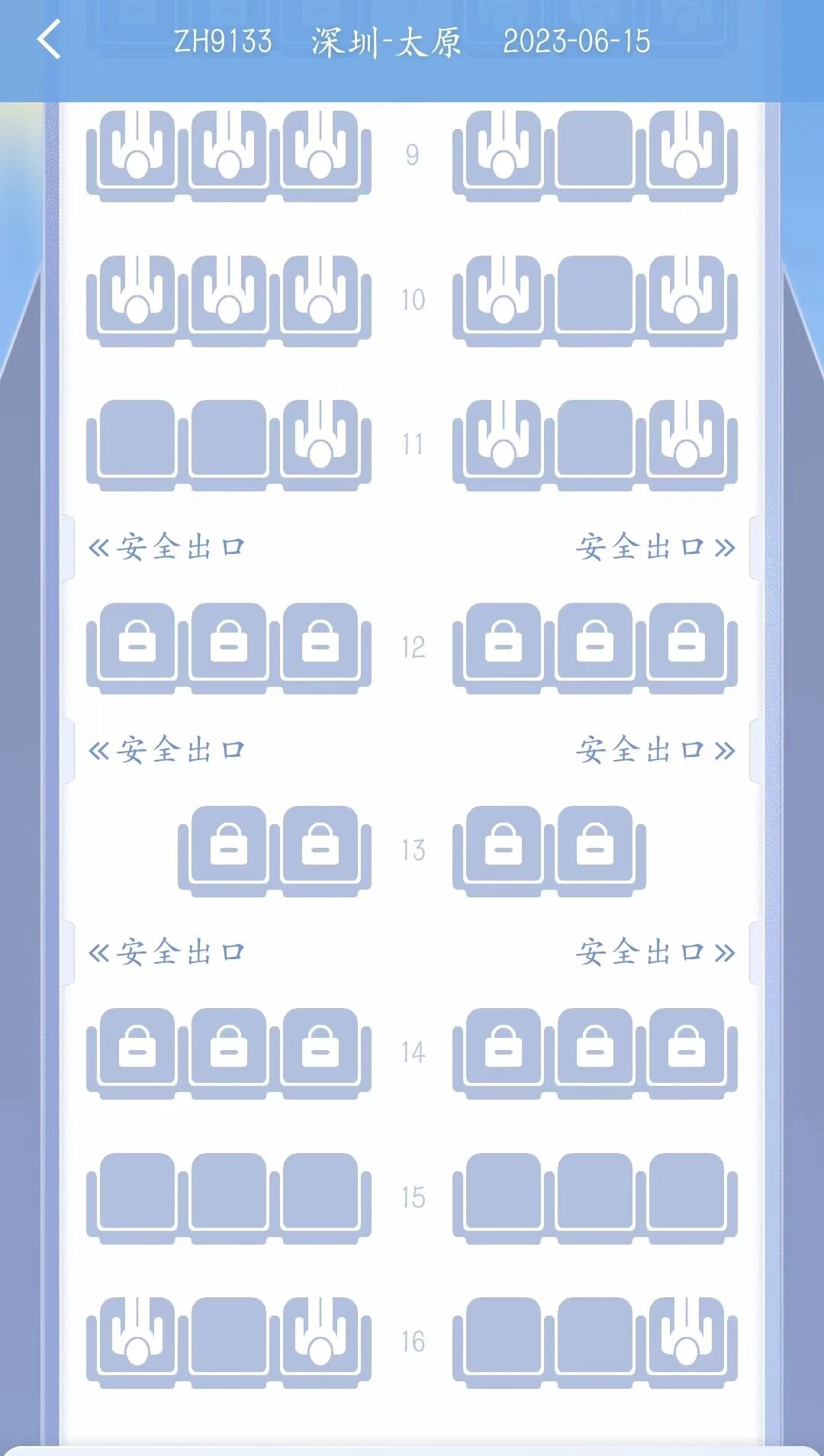Go back using the top arrow
Image resolution: width=824 pixels, height=1456 pixels.
tap(49, 40)
